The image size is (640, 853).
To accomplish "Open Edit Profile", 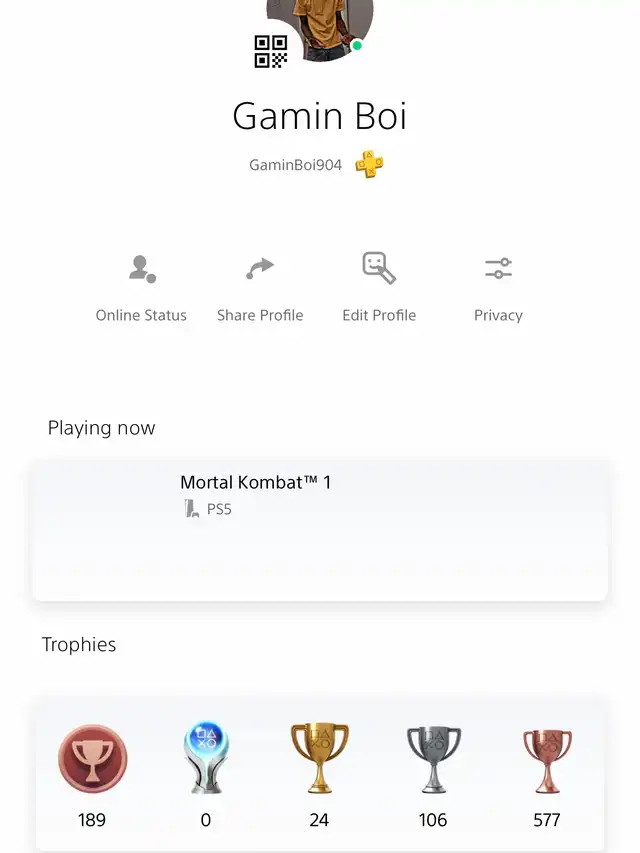I will (x=379, y=288).
